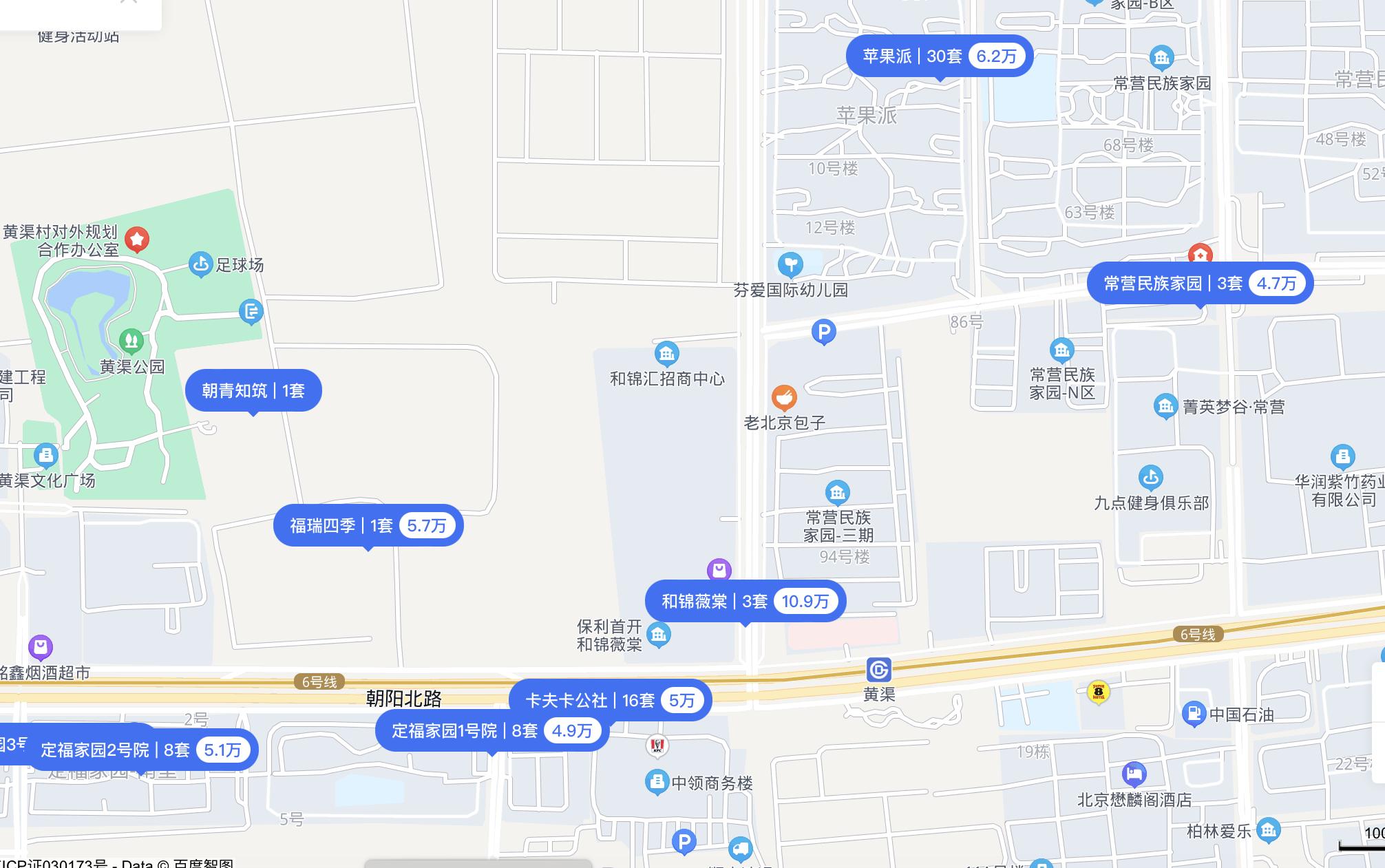Tap the 朝青知筑 listing marker
Image resolution: width=1385 pixels, height=868 pixels.
(x=253, y=391)
